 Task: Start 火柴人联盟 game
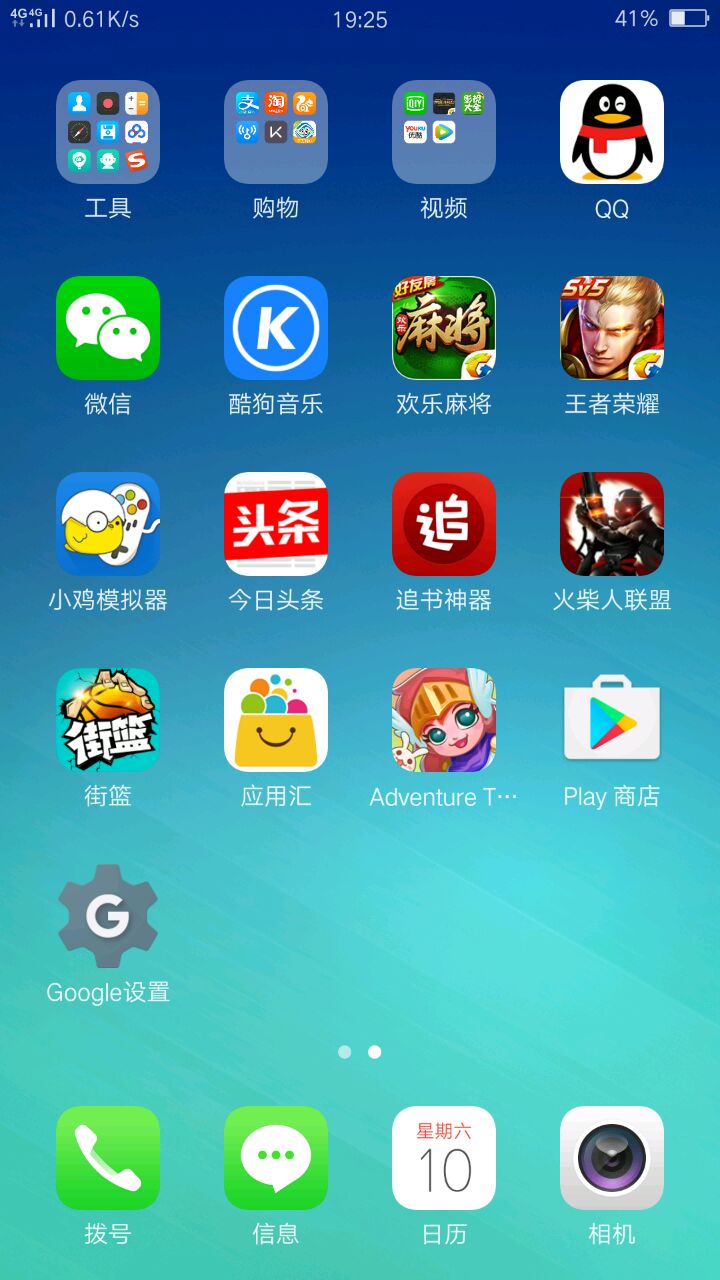[x=612, y=524]
